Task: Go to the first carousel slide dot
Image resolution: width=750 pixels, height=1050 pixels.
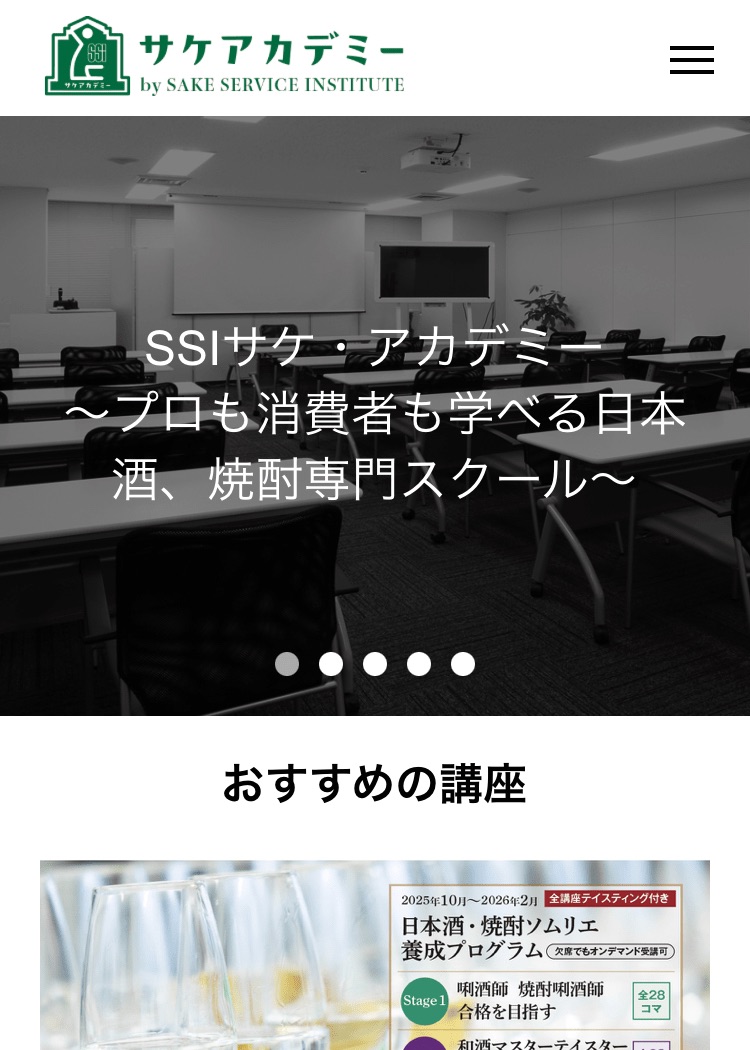Action: click(287, 664)
